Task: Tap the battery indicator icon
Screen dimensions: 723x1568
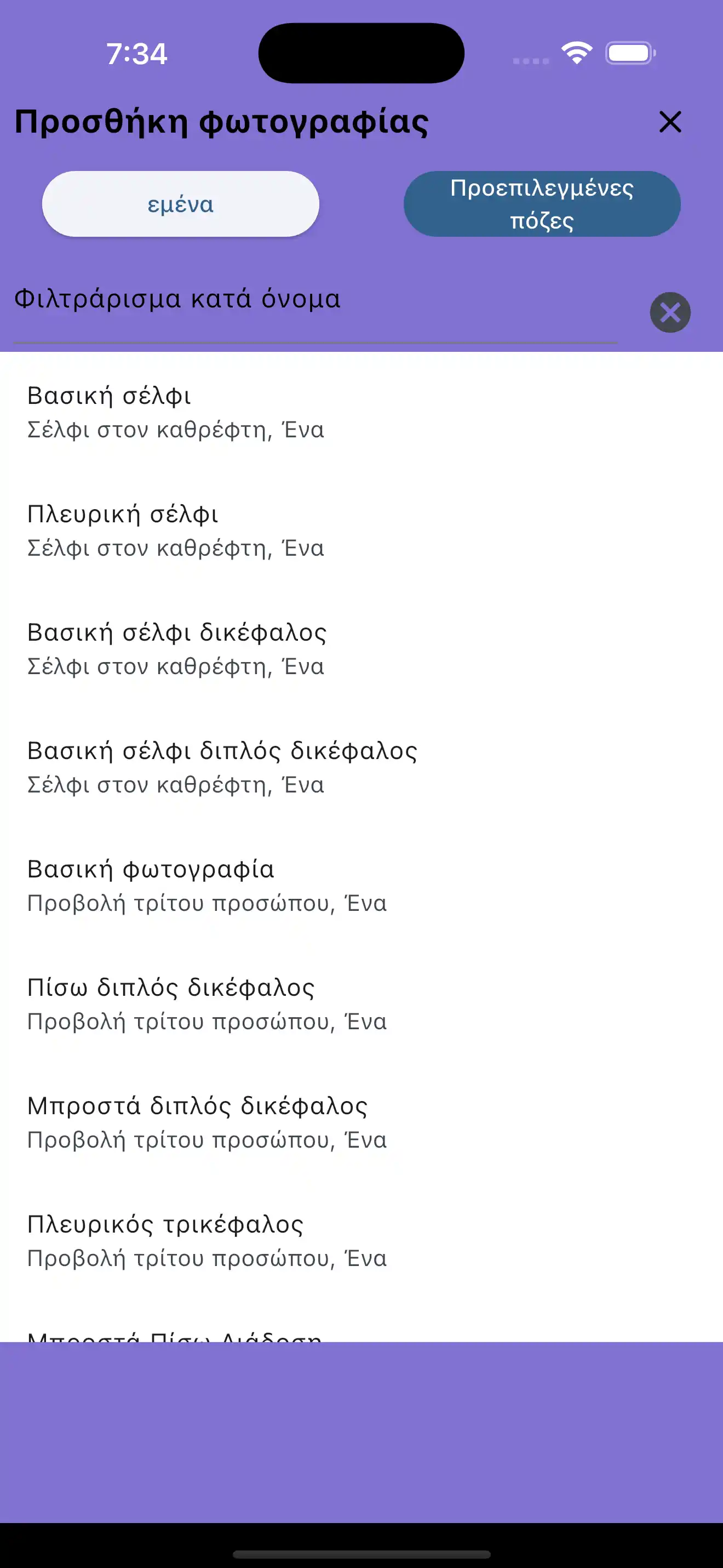Action: [x=629, y=54]
